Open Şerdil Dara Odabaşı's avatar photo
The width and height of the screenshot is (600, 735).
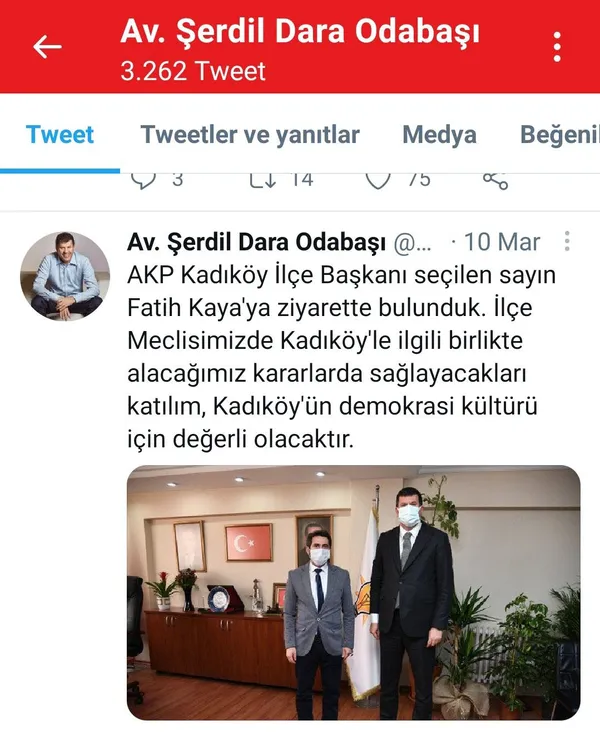(65, 276)
